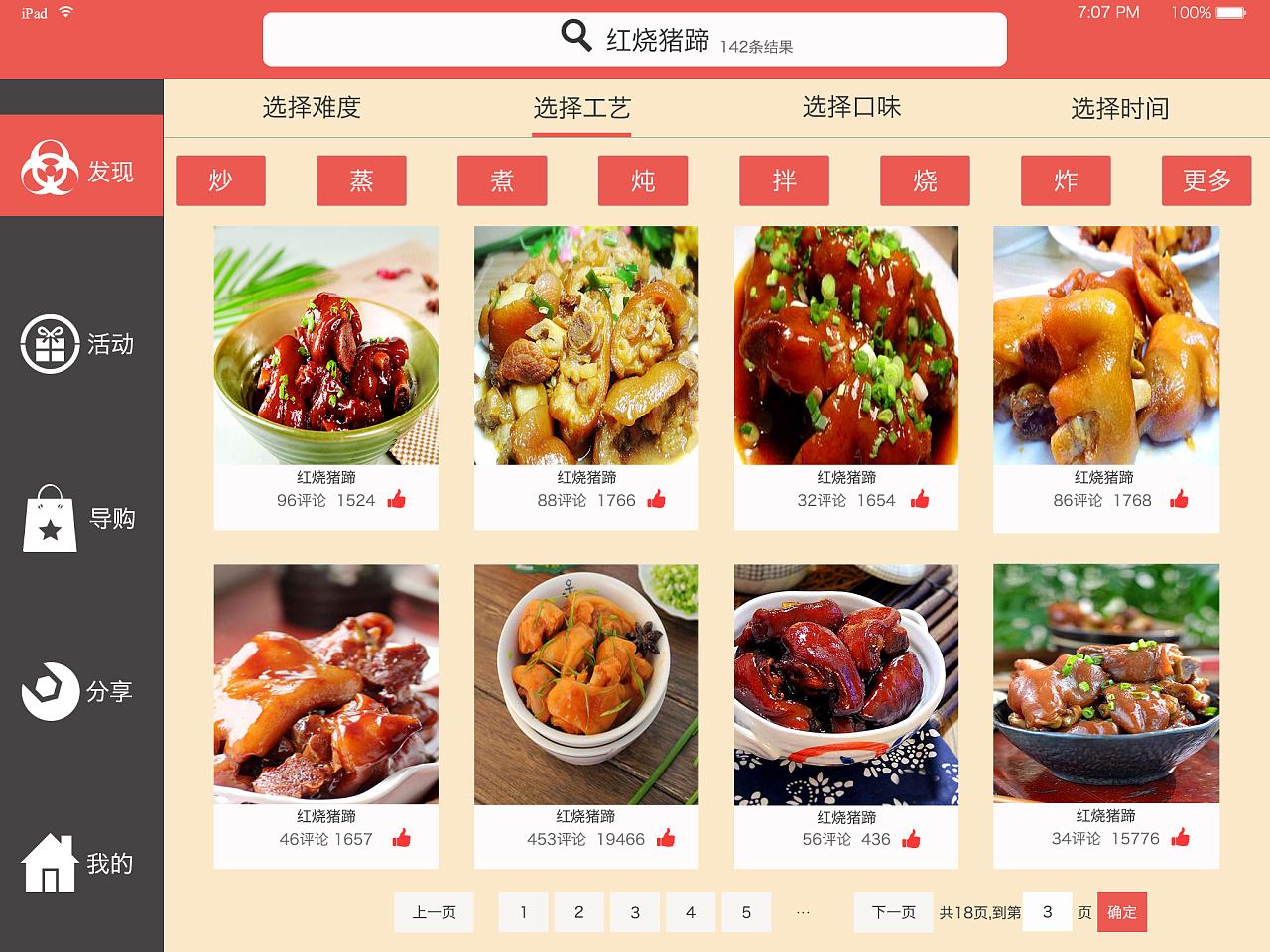The width and height of the screenshot is (1270, 952).
Task: Go to the 分享 section
Action: pos(79,691)
